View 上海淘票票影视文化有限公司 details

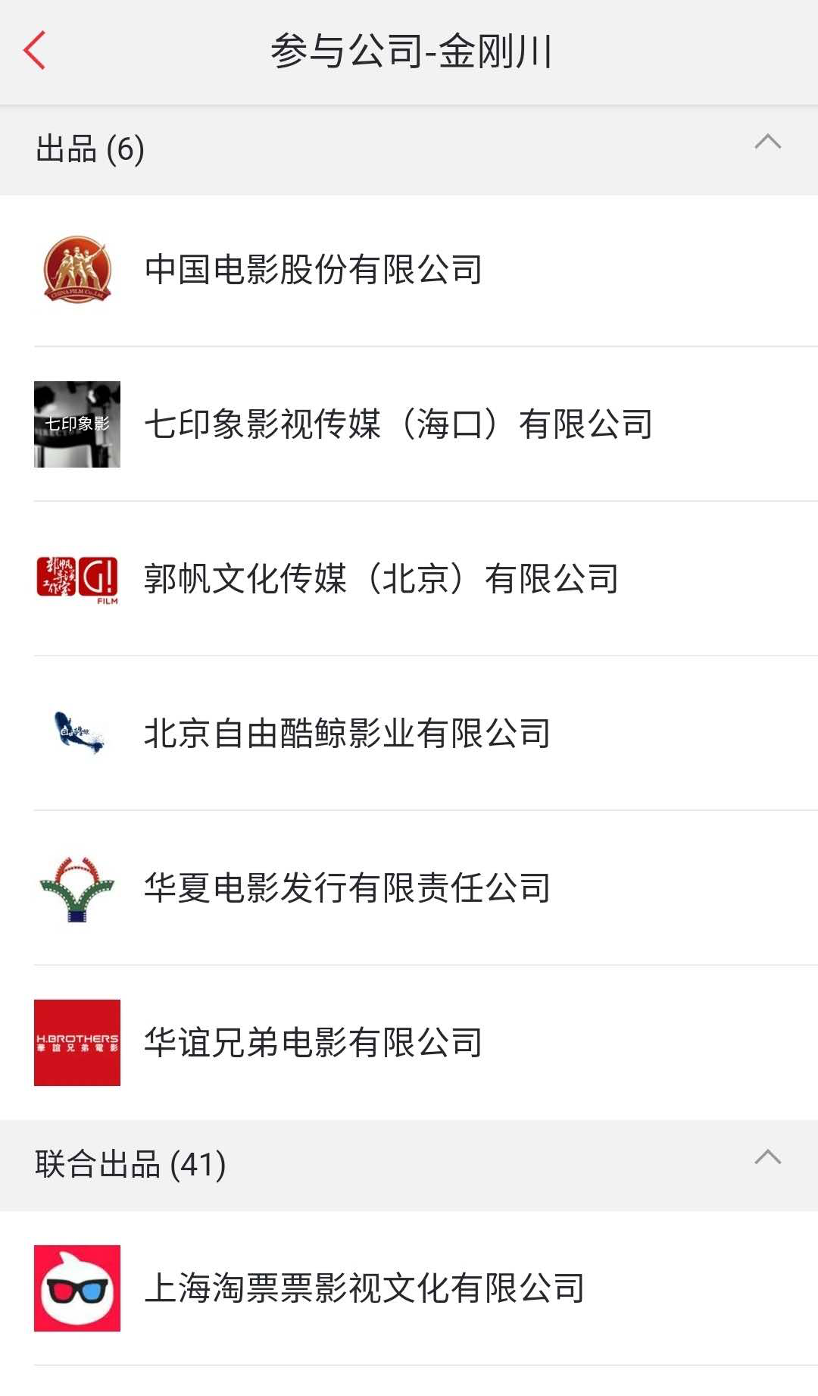[364, 1288]
